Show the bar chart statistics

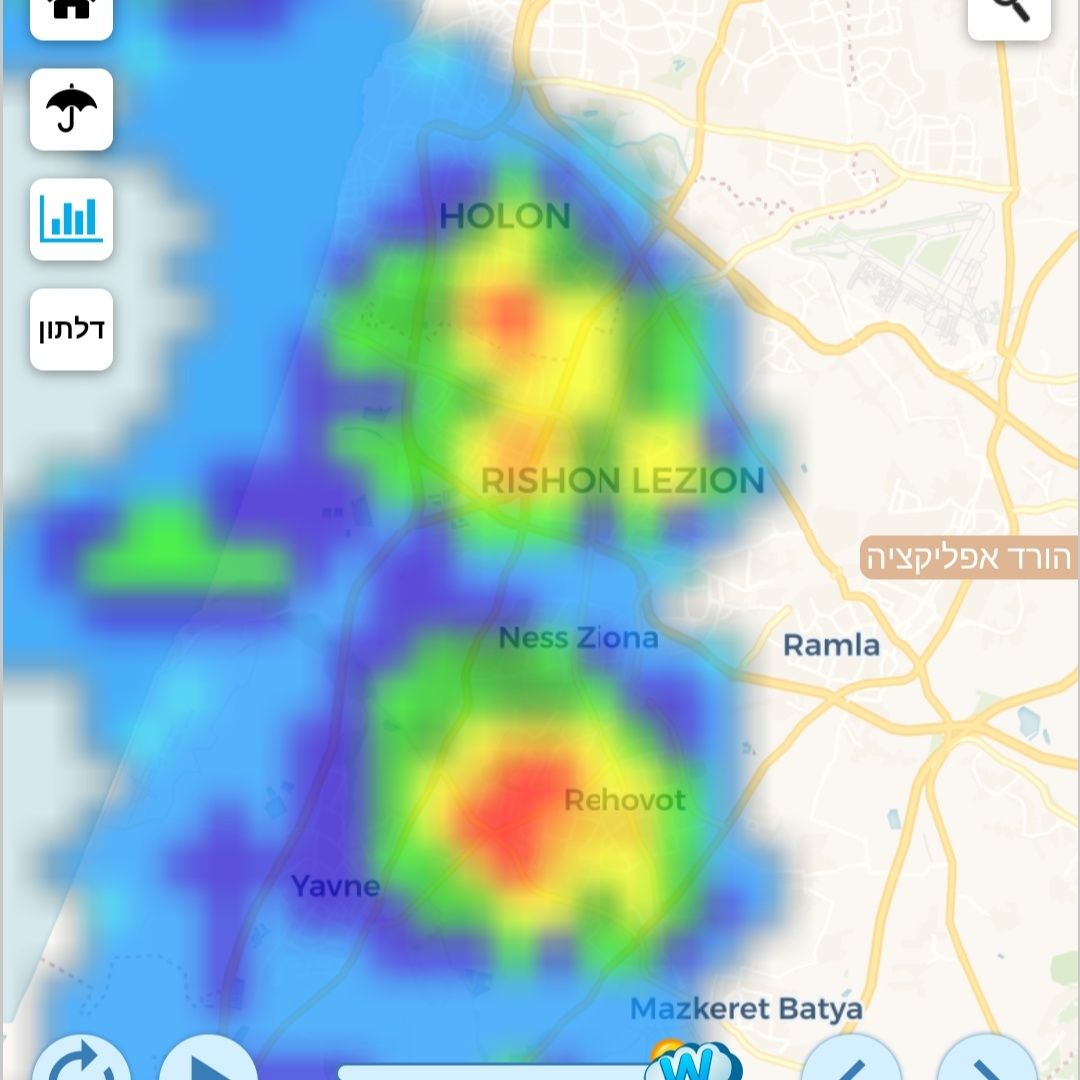[x=71, y=219]
